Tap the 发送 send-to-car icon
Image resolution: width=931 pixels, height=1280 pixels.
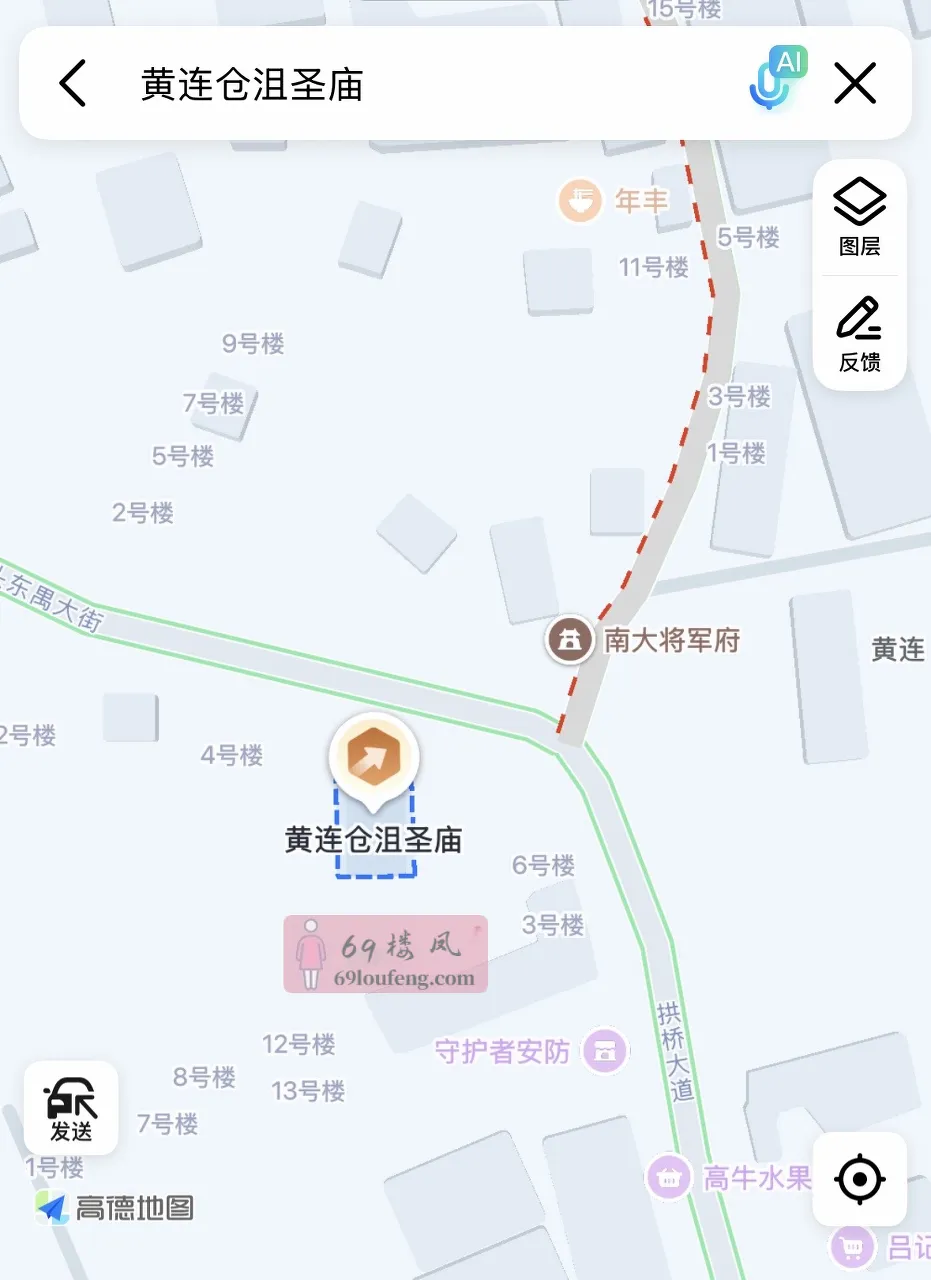click(71, 1108)
